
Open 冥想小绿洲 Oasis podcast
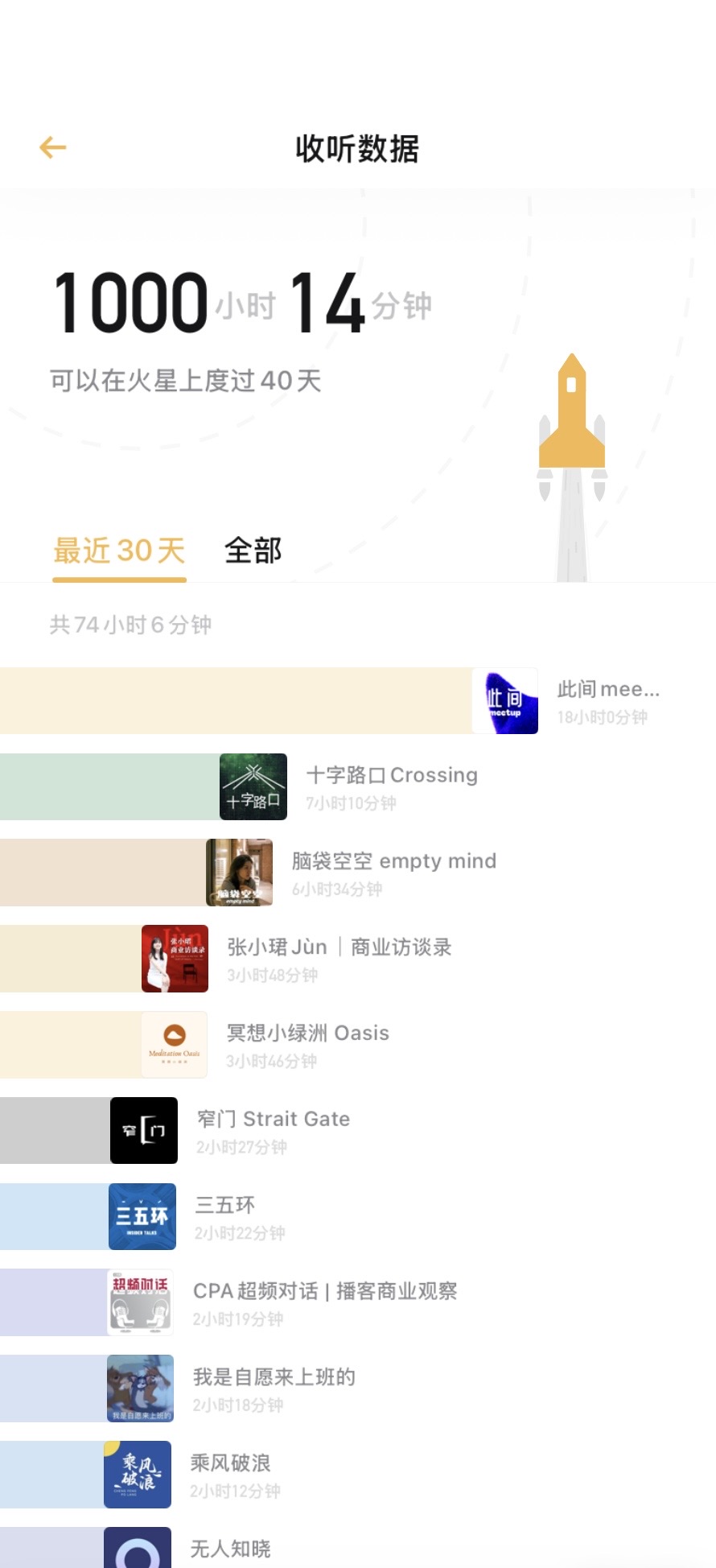358,1045
